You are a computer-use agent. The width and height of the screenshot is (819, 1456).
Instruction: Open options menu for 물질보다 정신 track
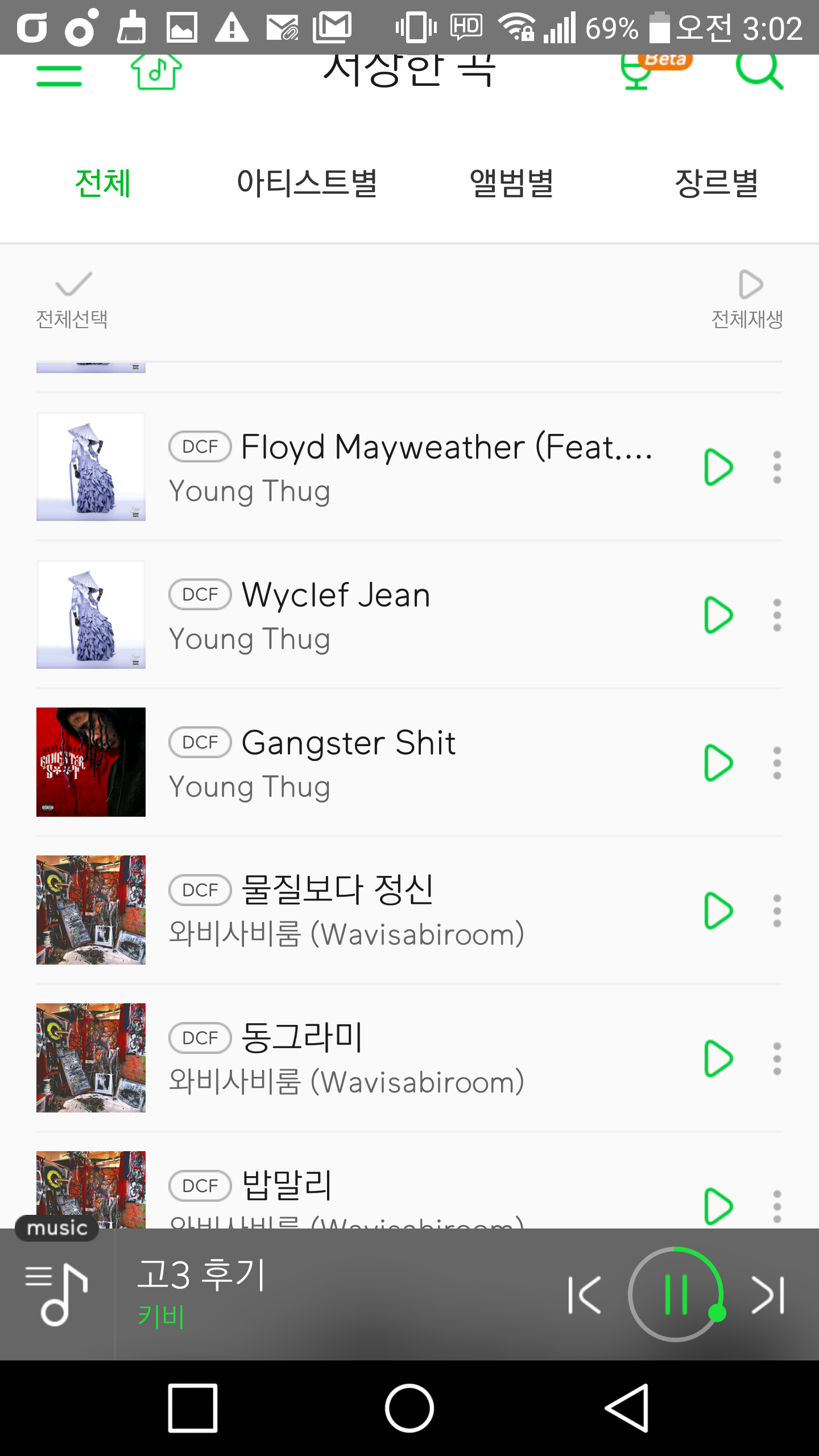tap(777, 911)
